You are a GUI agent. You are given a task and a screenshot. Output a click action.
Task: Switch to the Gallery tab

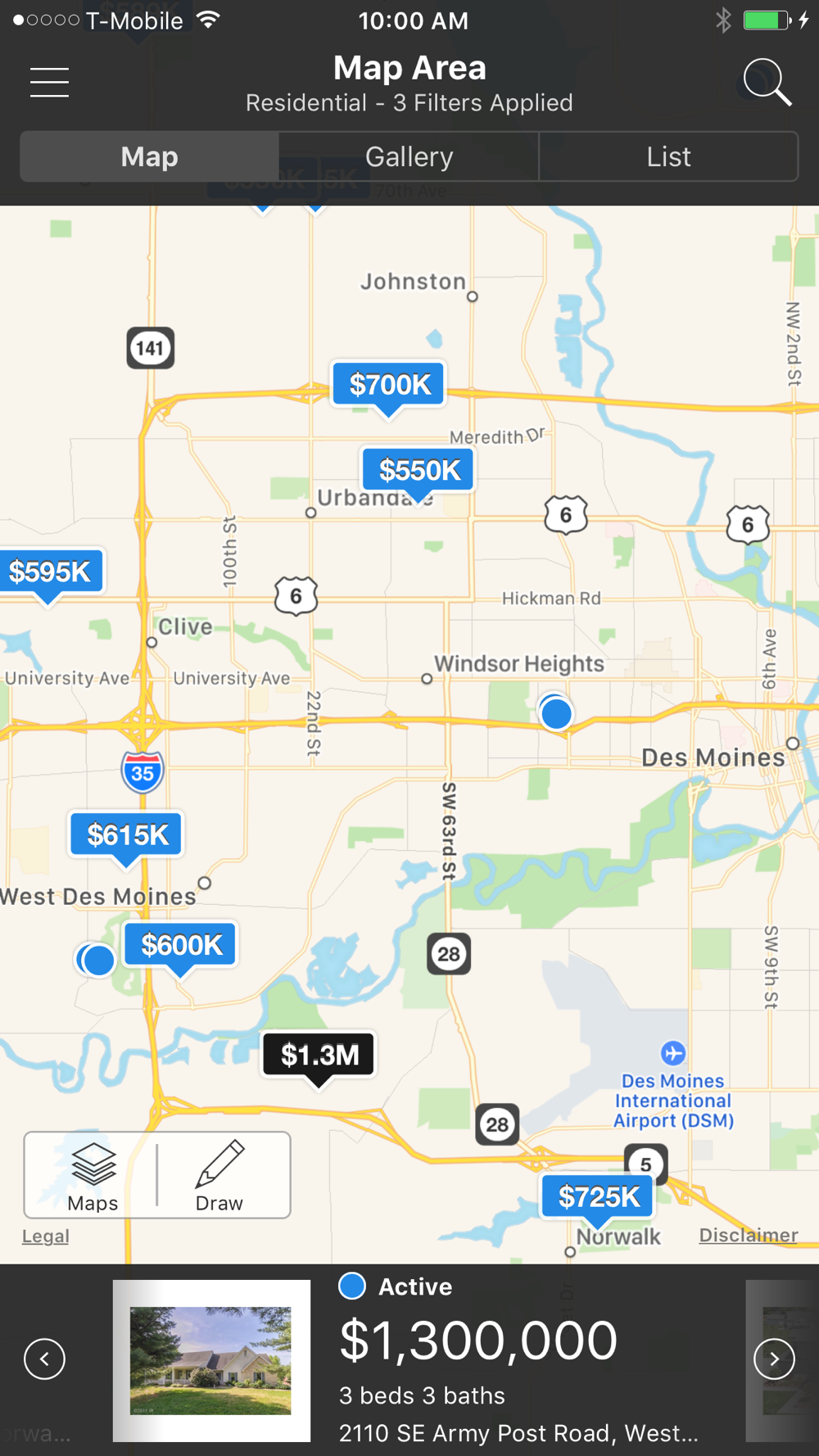coord(409,156)
